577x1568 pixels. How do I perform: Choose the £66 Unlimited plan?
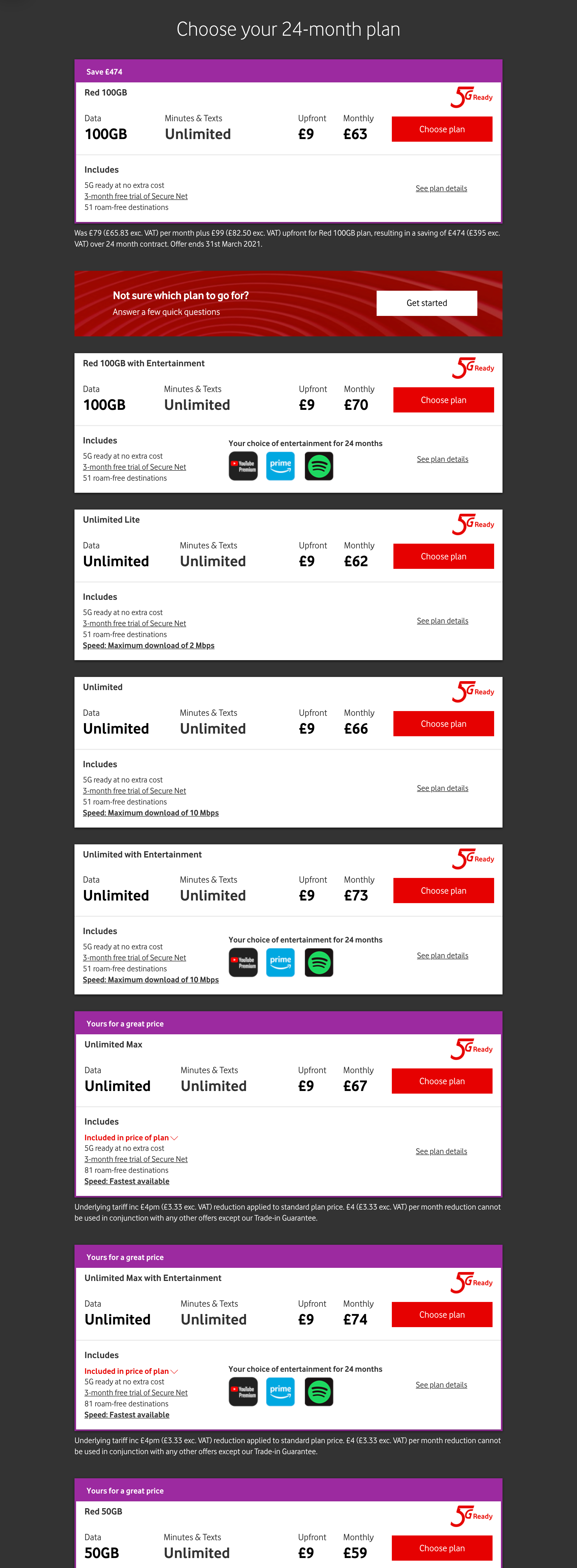[443, 724]
